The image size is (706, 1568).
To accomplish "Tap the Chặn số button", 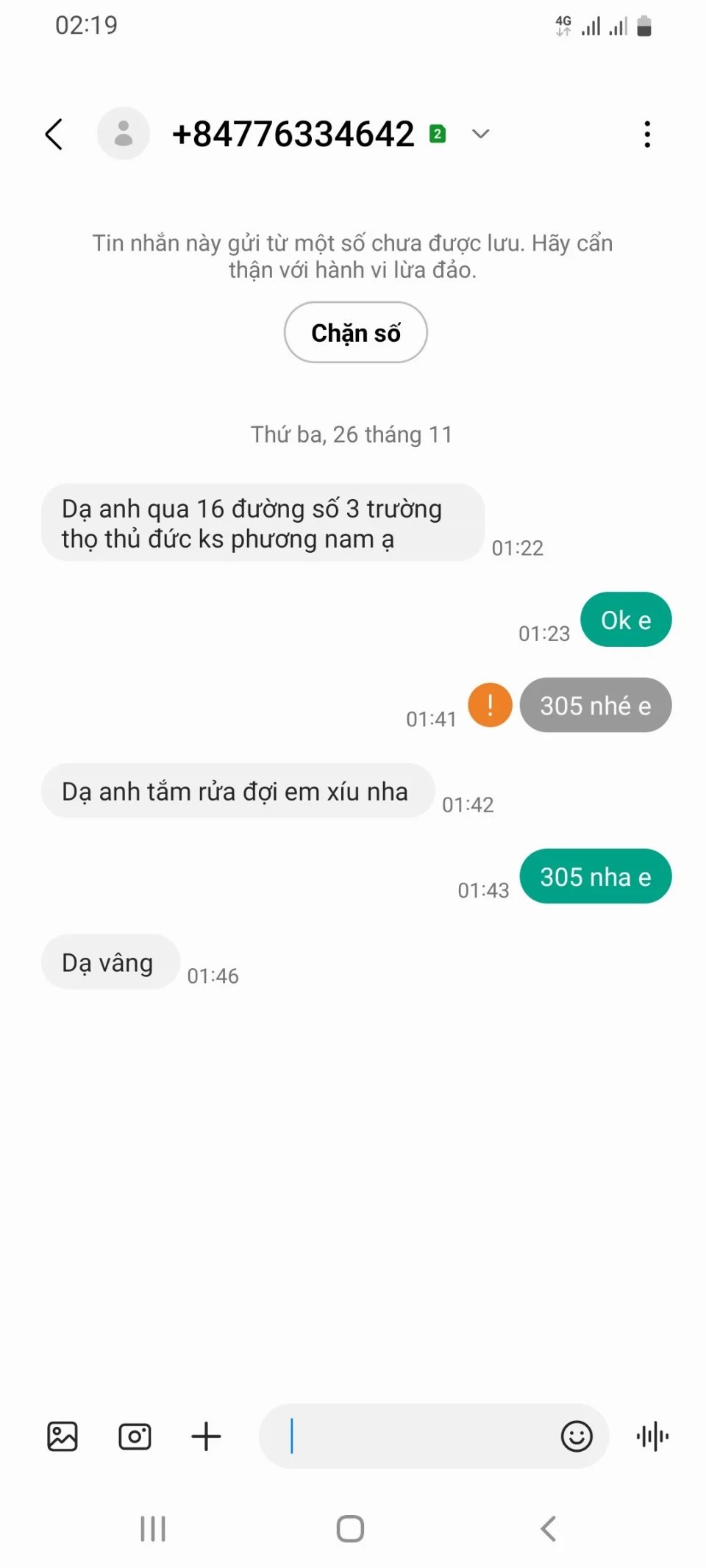I will [x=355, y=332].
